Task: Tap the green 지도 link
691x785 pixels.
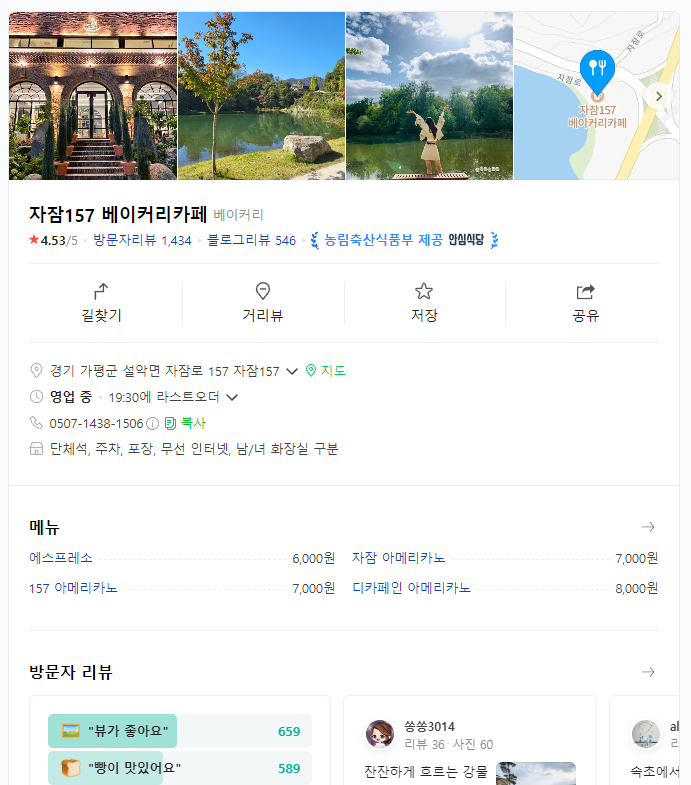Action: [x=326, y=371]
